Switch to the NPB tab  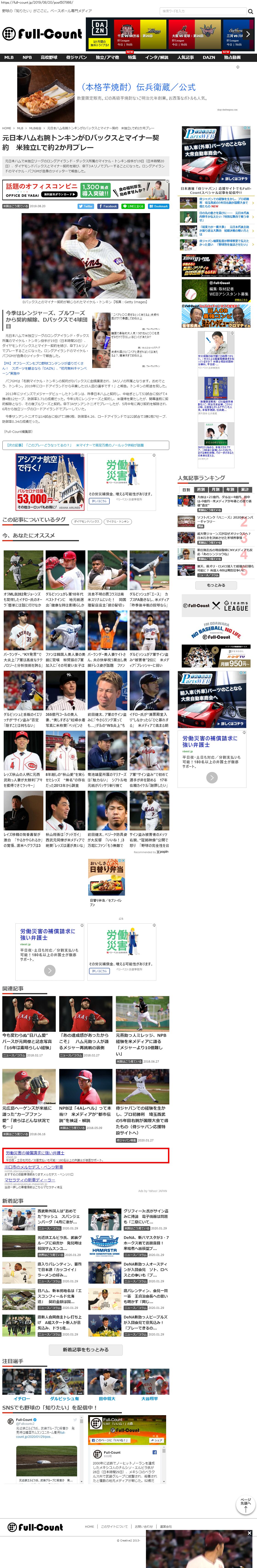(27, 57)
